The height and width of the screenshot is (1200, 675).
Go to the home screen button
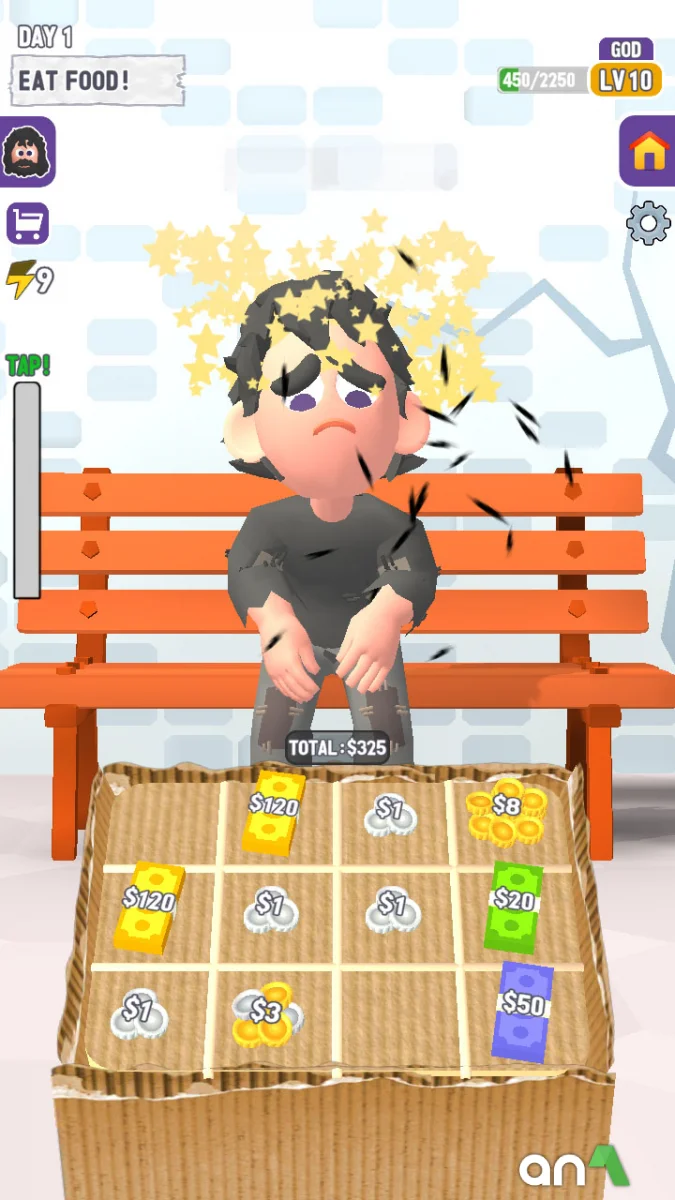[648, 151]
